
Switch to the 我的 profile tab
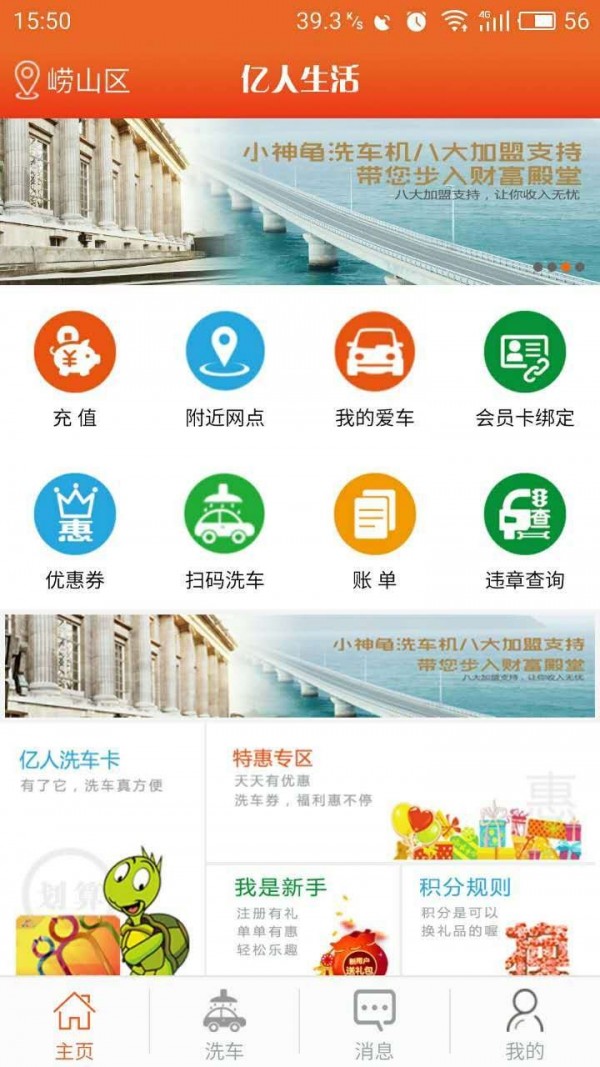[525, 1023]
